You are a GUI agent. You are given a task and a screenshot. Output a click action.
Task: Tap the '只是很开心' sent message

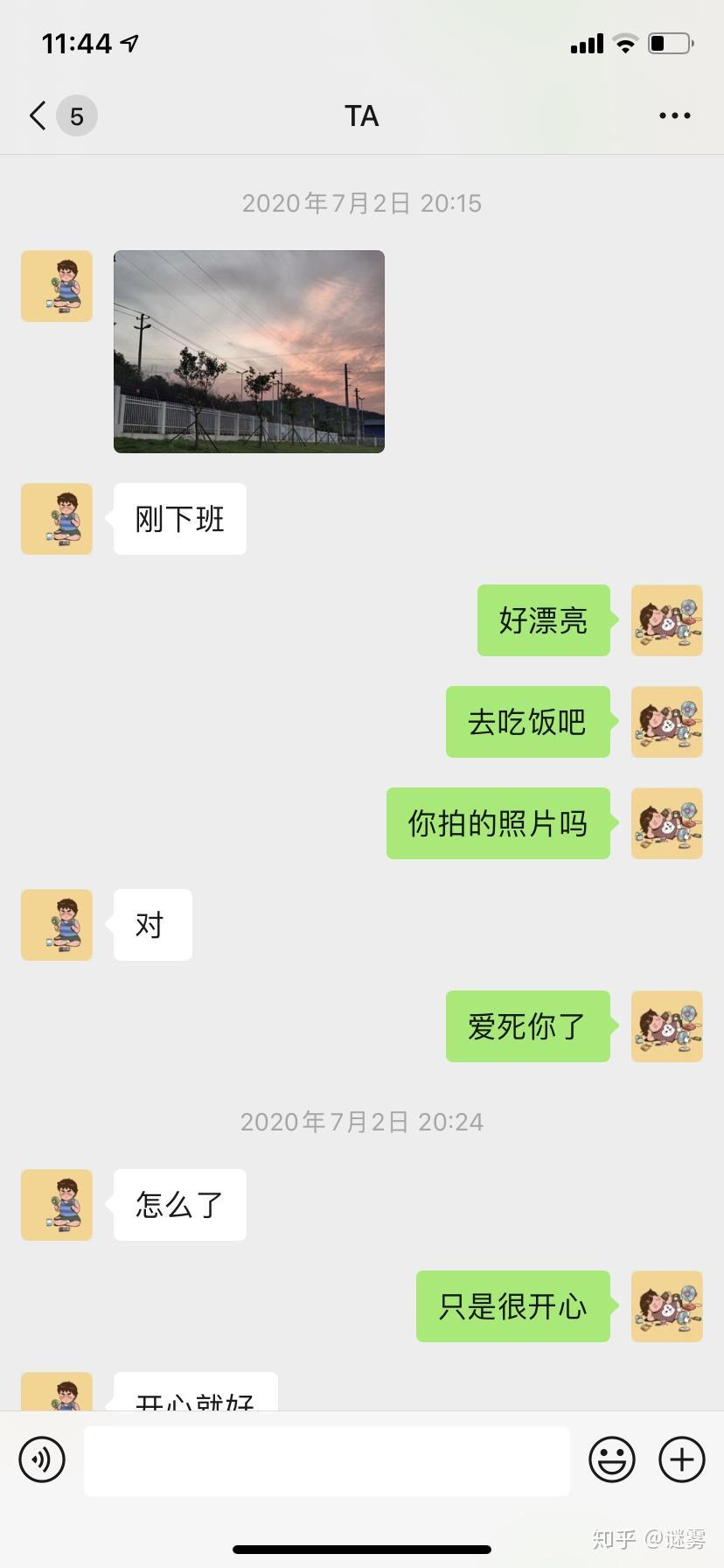click(512, 1306)
